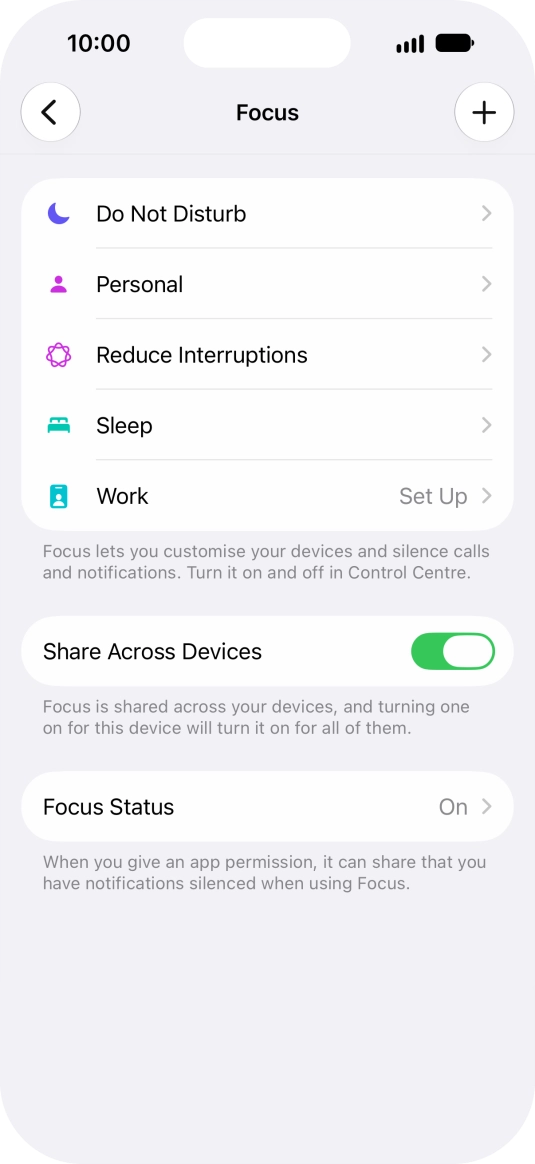Open Focus Status options
The width and height of the screenshot is (535, 1164).
(x=267, y=807)
